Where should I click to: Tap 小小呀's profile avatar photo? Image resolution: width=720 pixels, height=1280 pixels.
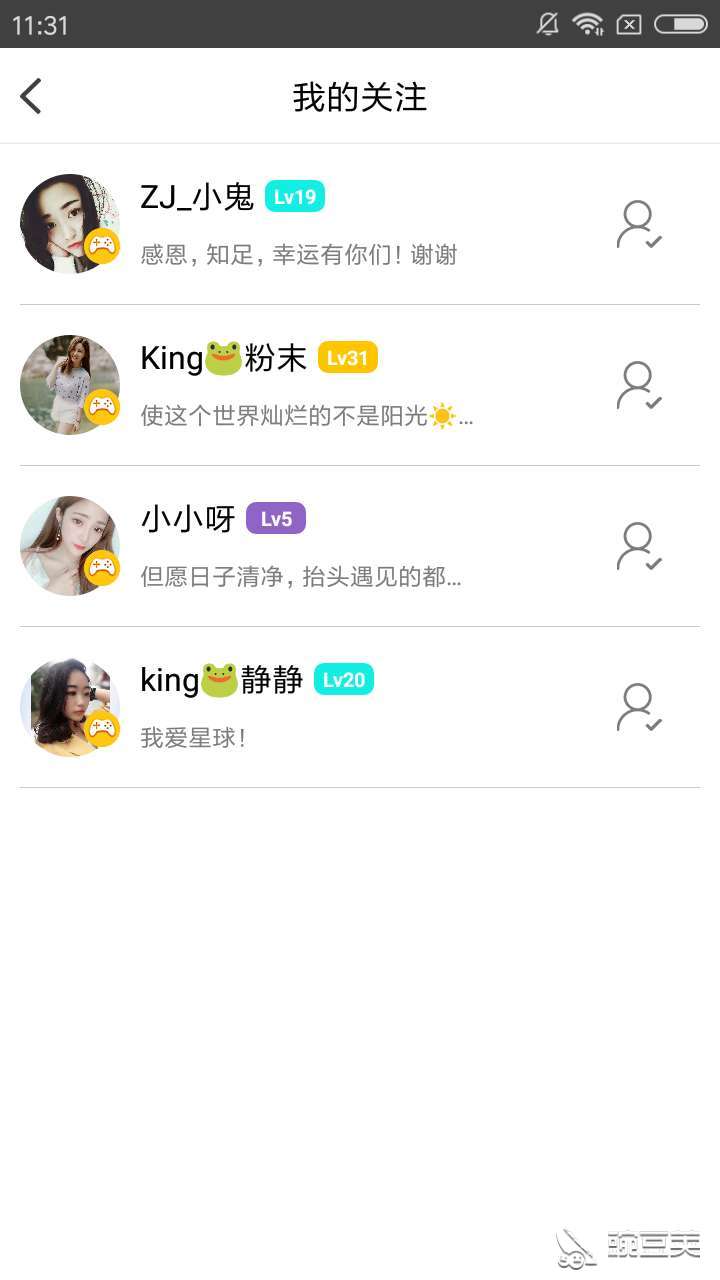[70, 546]
